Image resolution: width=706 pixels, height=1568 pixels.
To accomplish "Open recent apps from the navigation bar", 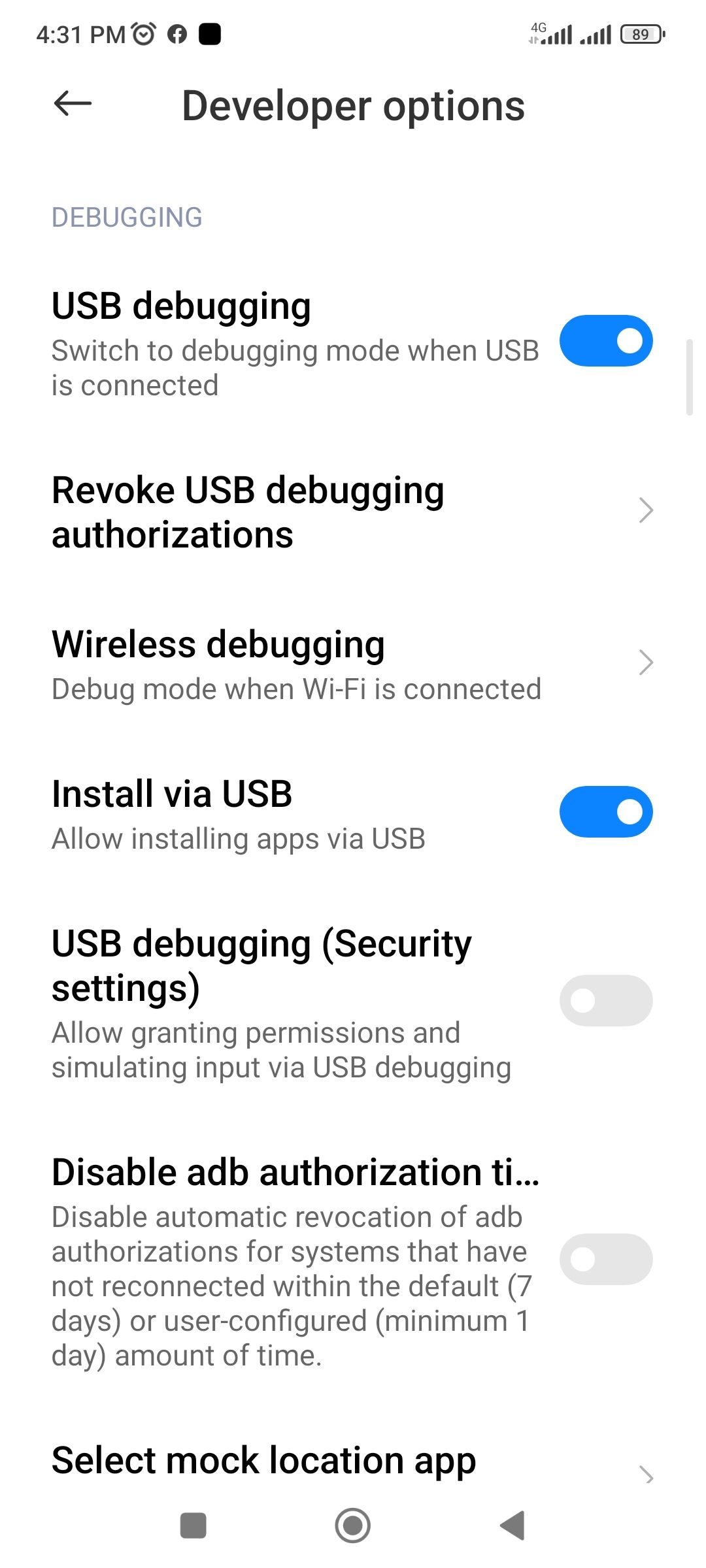I will (193, 1526).
